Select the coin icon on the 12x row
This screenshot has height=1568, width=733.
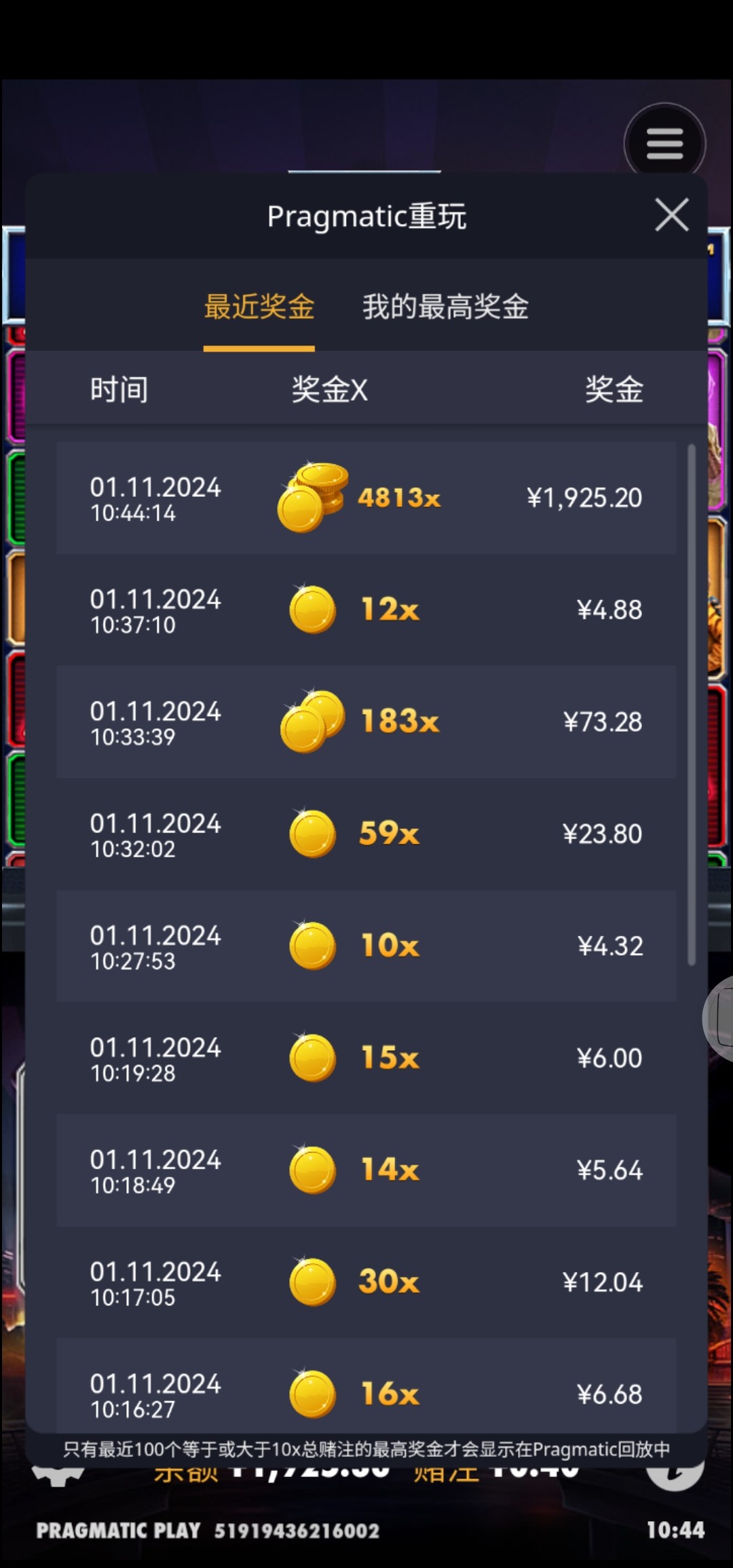click(x=312, y=609)
